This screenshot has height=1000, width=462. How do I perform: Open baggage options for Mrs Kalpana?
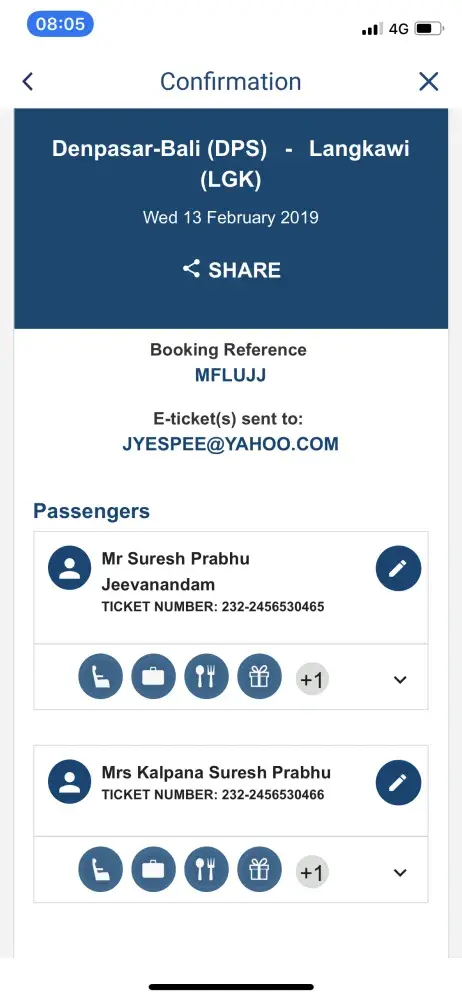[153, 869]
